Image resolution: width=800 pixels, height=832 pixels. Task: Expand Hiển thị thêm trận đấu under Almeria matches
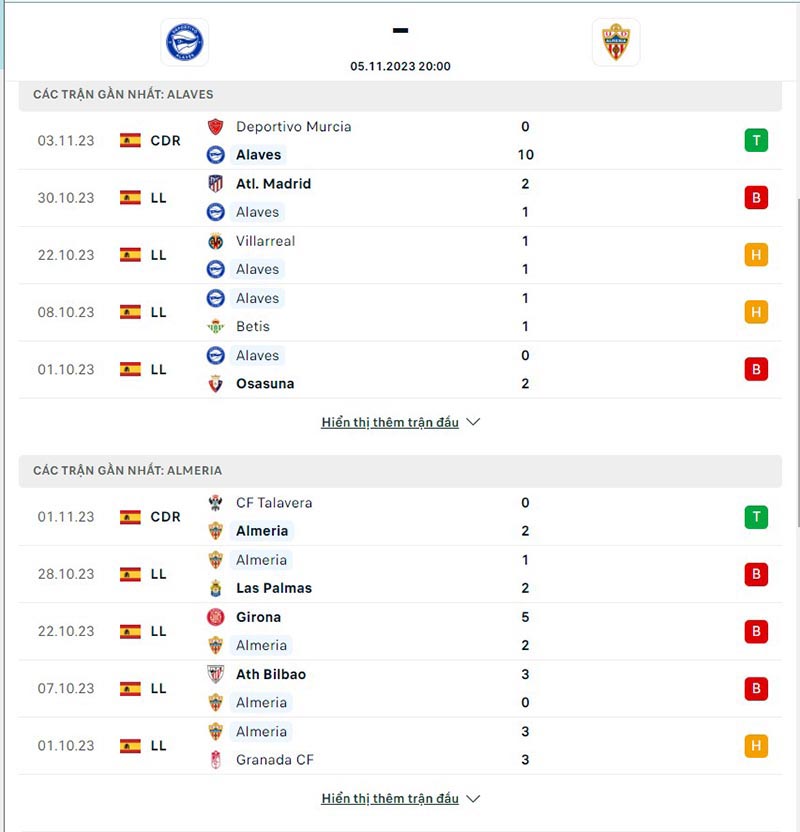390,798
